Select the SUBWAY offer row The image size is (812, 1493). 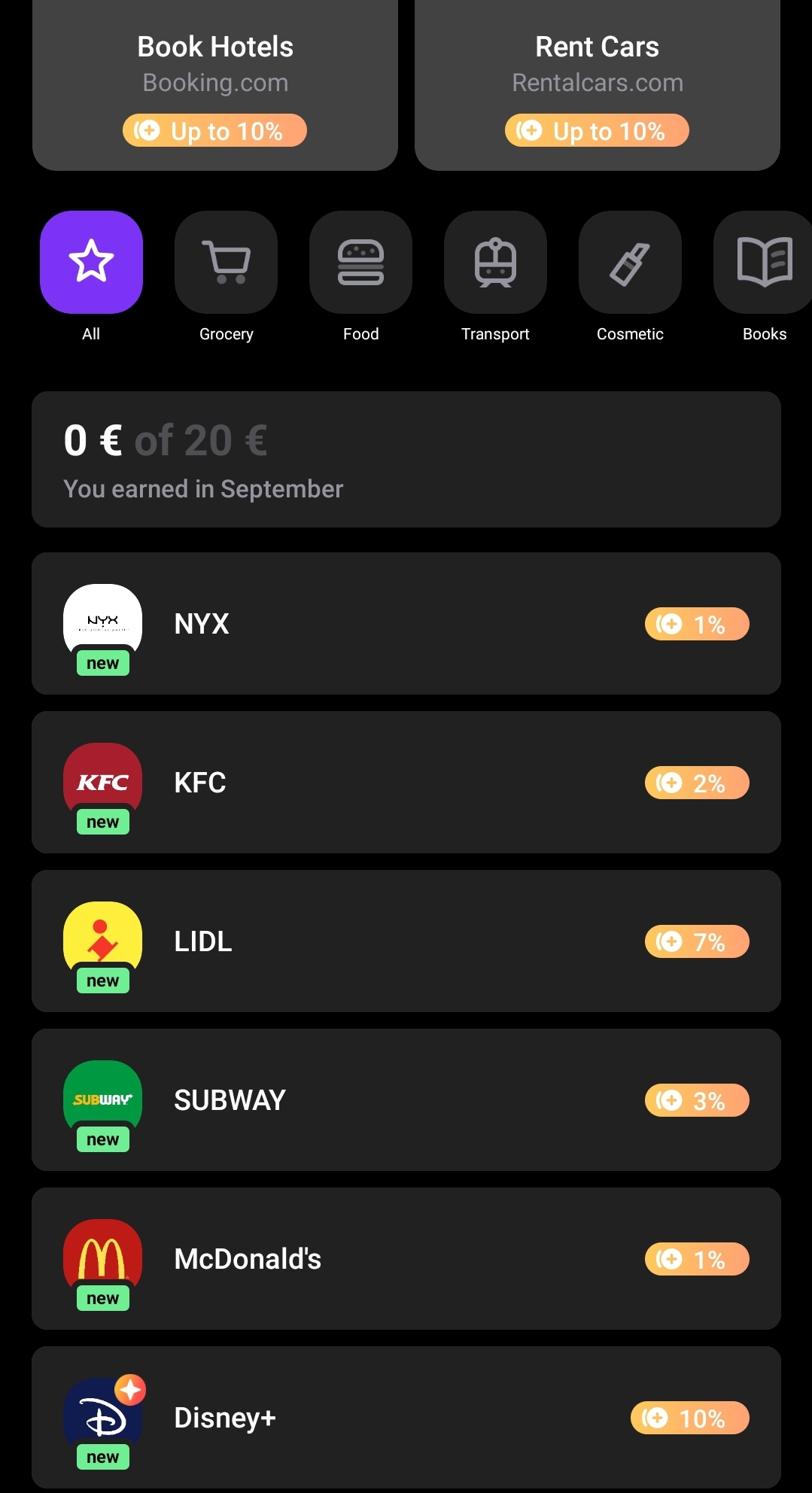pos(406,1100)
